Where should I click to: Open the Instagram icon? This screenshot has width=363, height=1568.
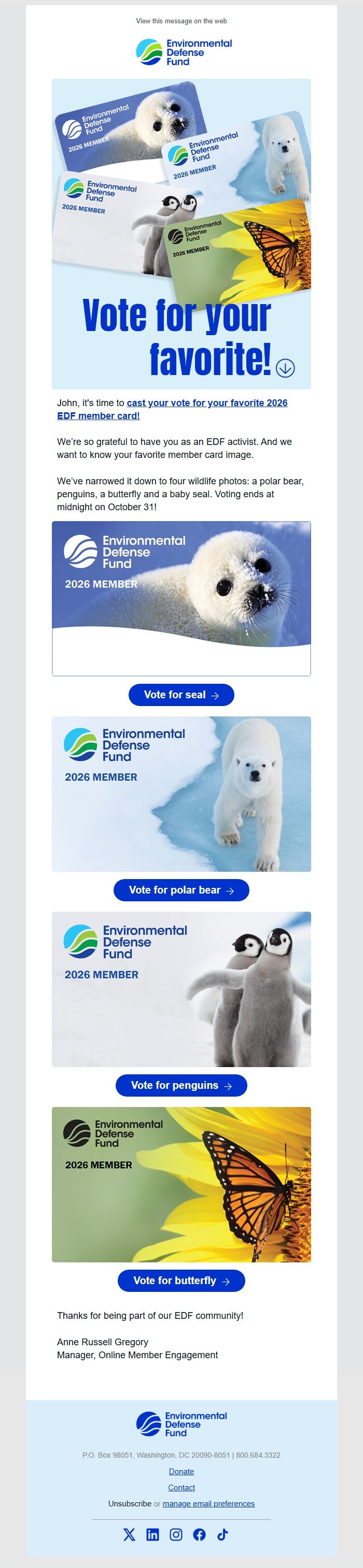[x=176, y=1534]
